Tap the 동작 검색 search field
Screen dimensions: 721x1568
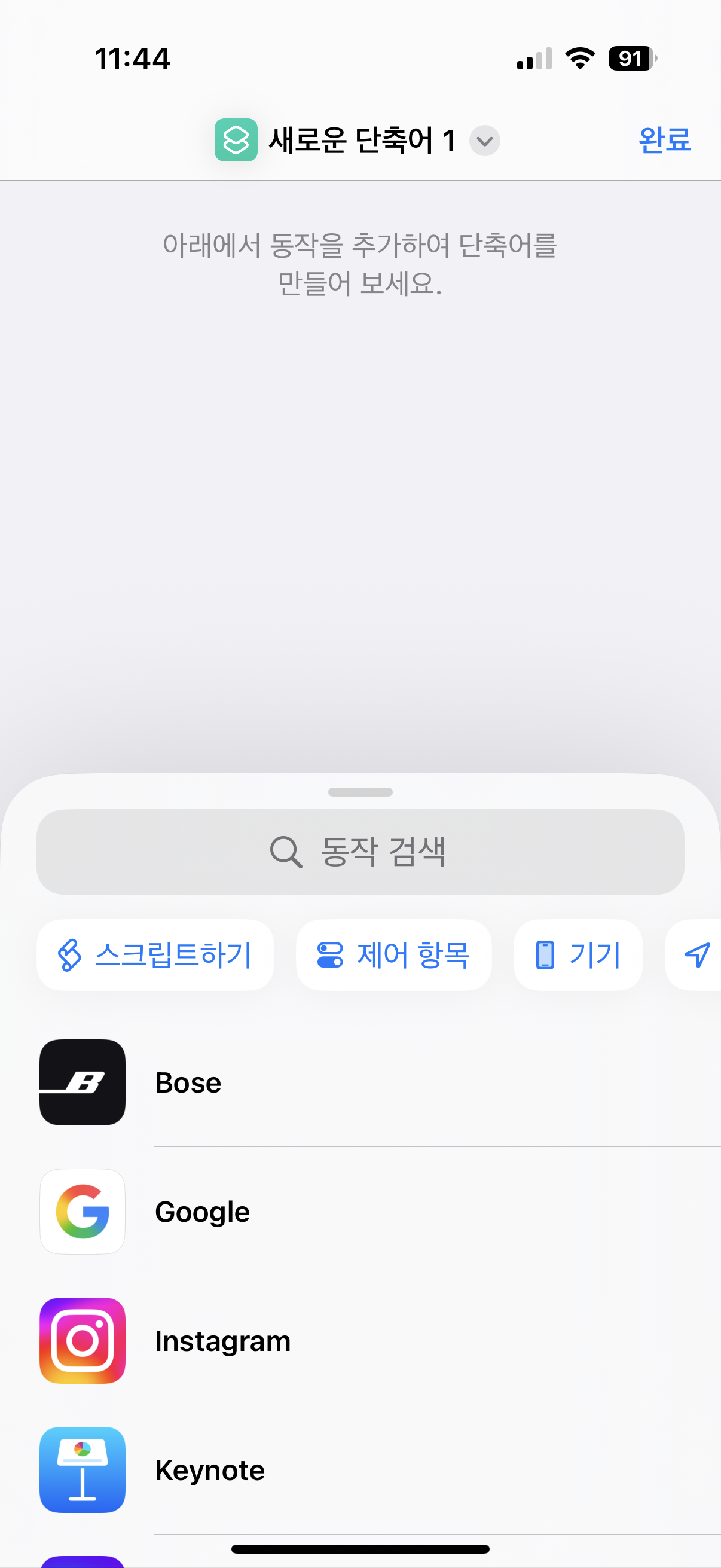[360, 852]
